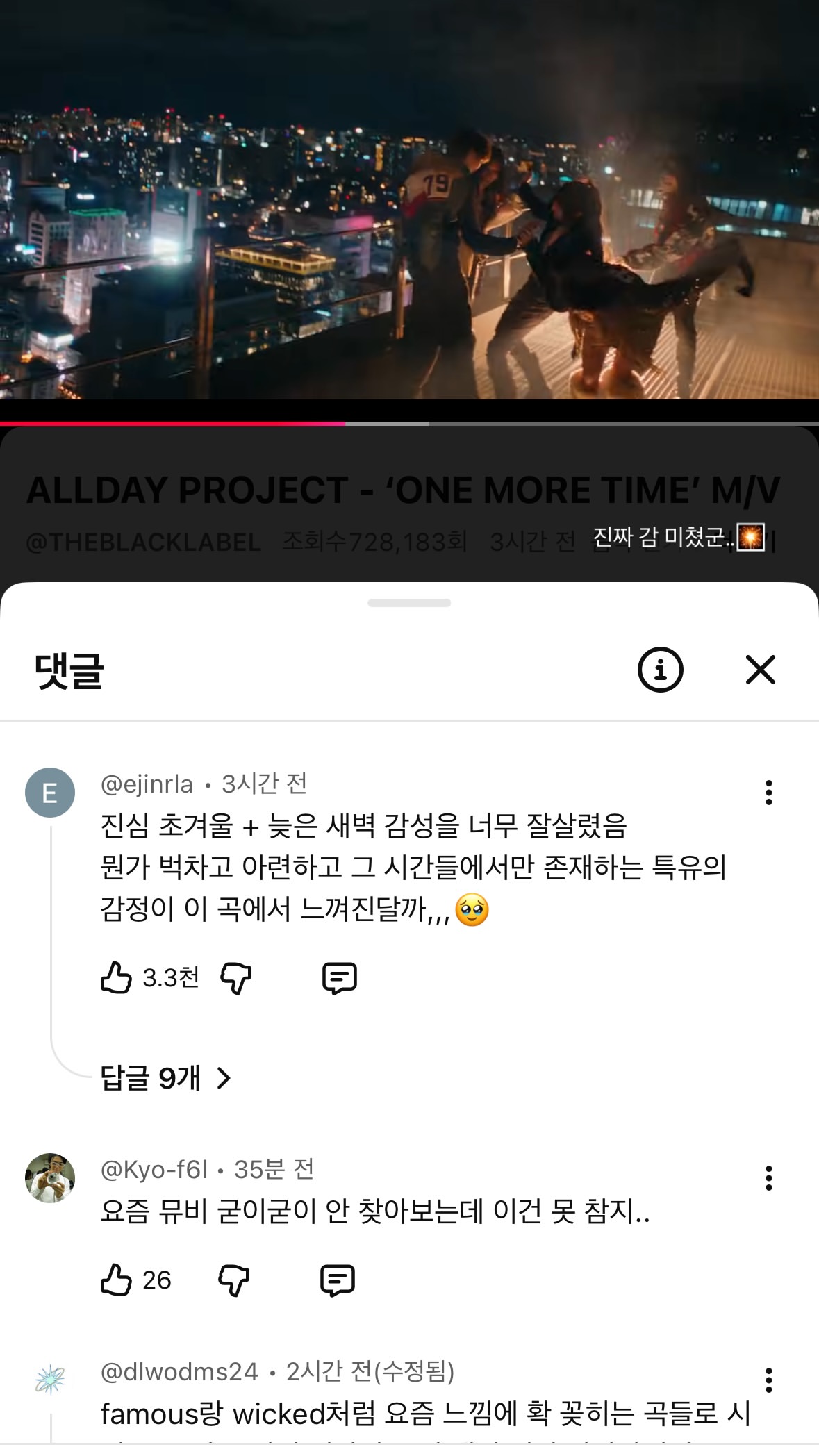The height and width of the screenshot is (1456, 819).
Task: Open more options for @dlwodms24's comment
Action: tap(768, 1380)
